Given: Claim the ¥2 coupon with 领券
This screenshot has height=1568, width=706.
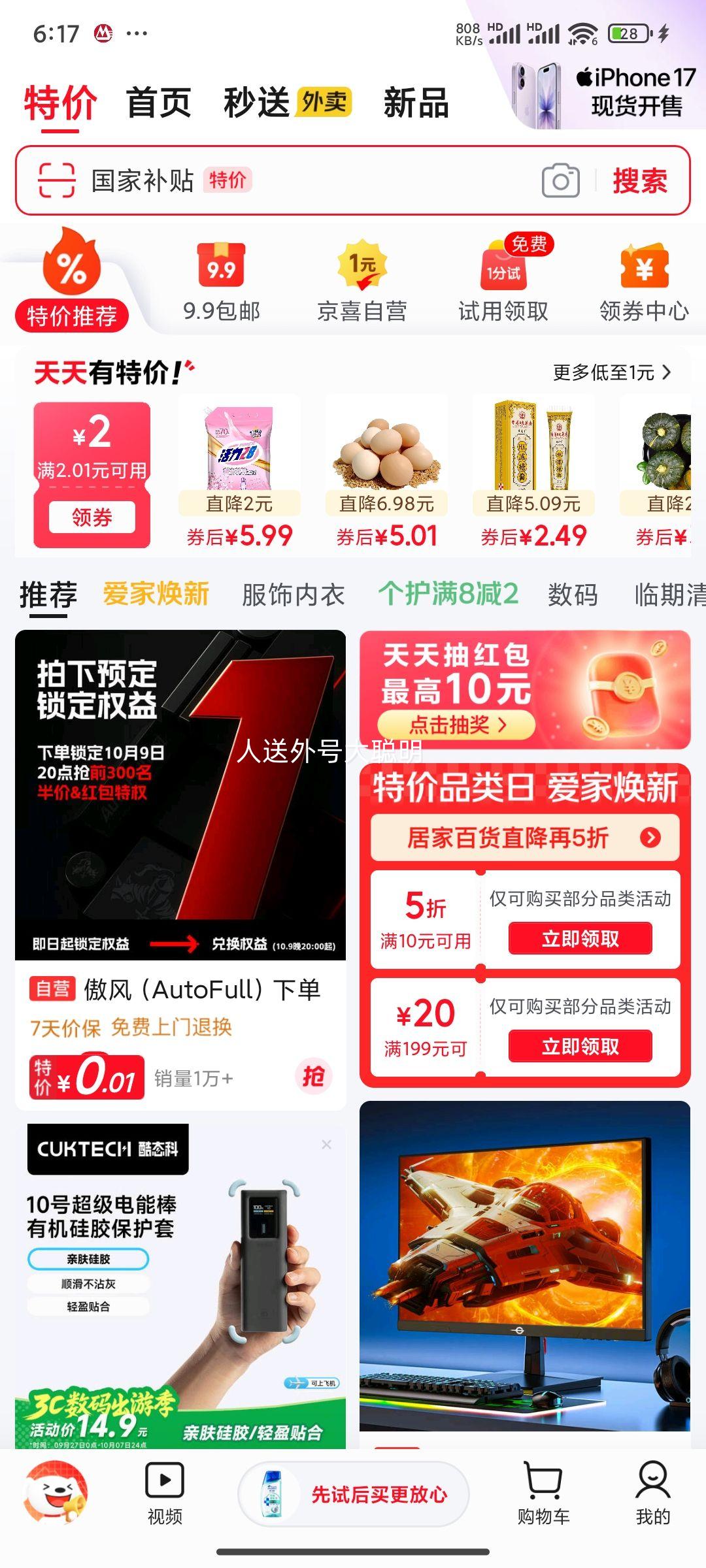Looking at the screenshot, I should tap(92, 517).
